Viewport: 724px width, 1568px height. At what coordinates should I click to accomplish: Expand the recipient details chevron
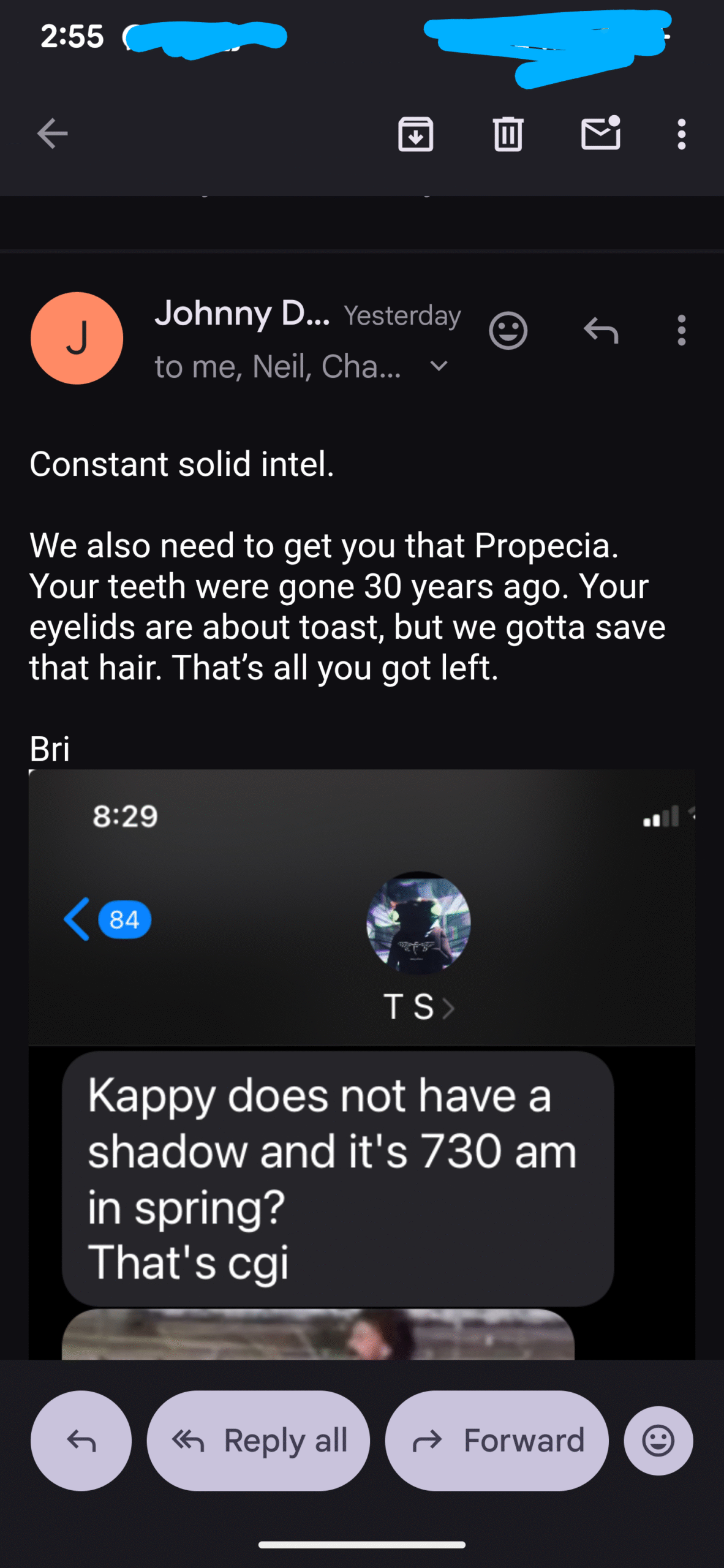[439, 366]
